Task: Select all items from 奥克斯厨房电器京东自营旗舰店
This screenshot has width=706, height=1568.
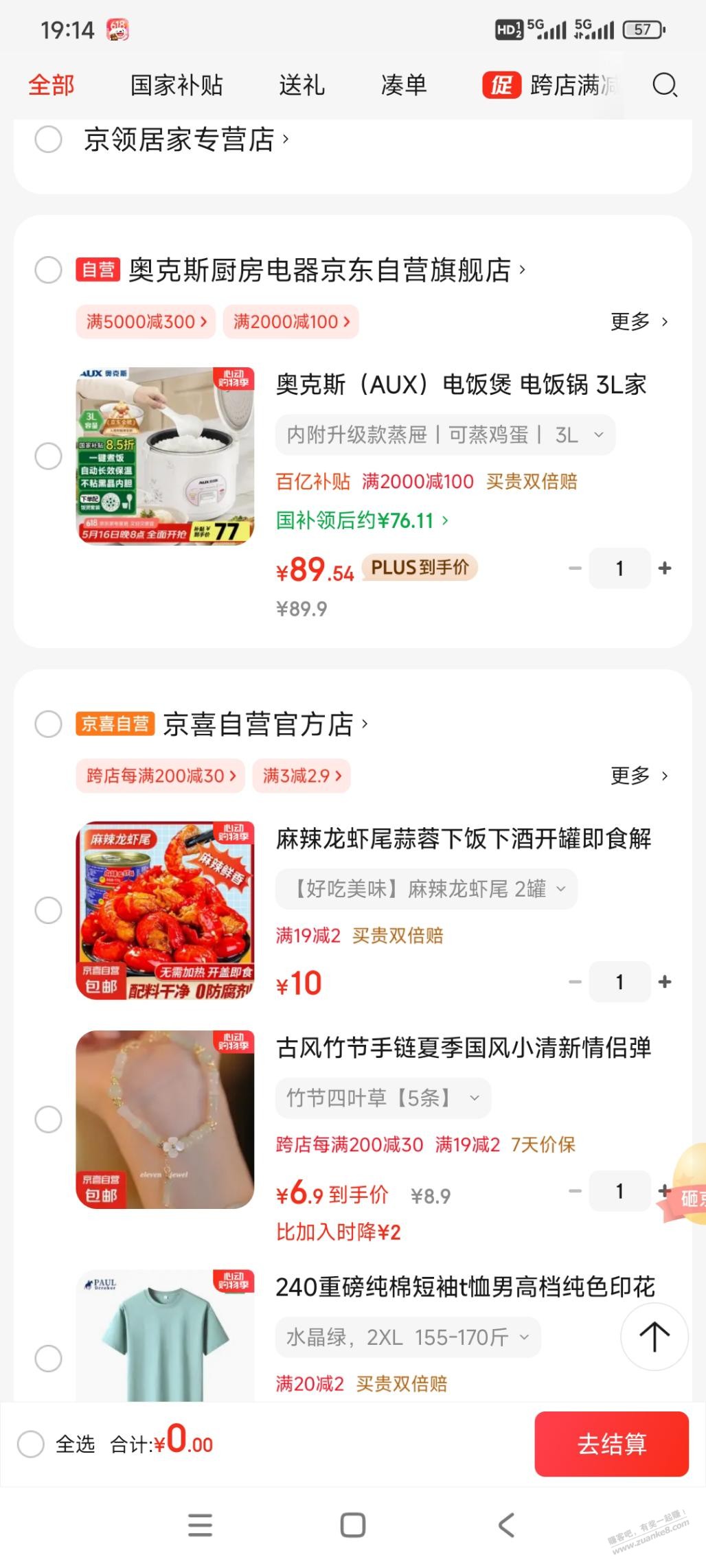Action: pyautogui.click(x=48, y=270)
